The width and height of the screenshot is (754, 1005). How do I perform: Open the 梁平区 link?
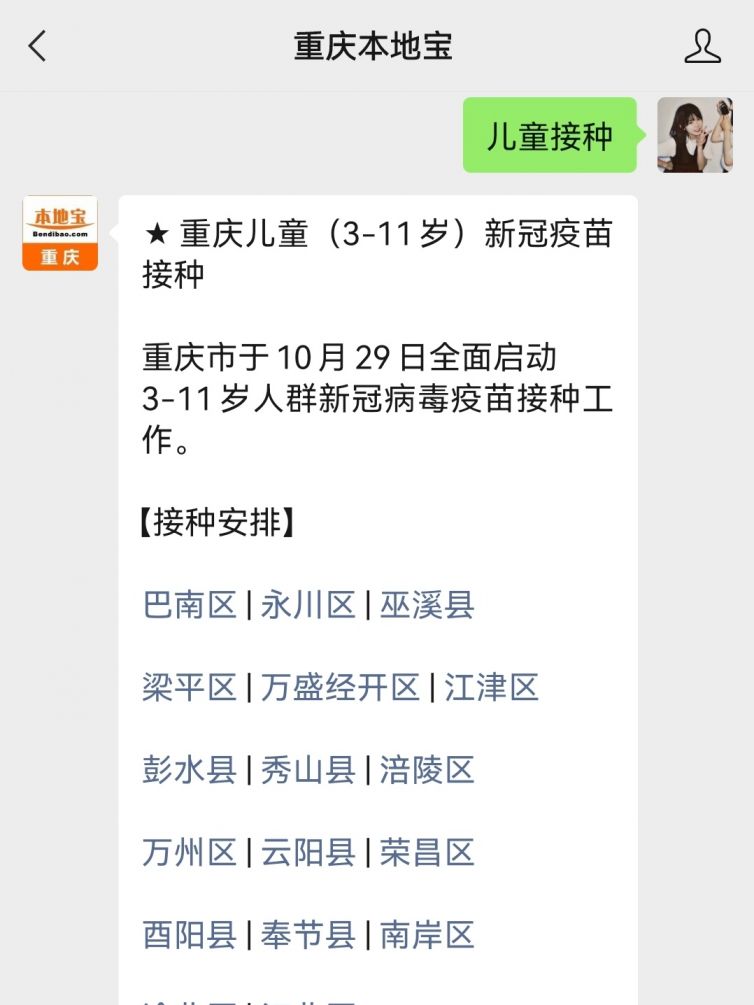[x=190, y=688]
